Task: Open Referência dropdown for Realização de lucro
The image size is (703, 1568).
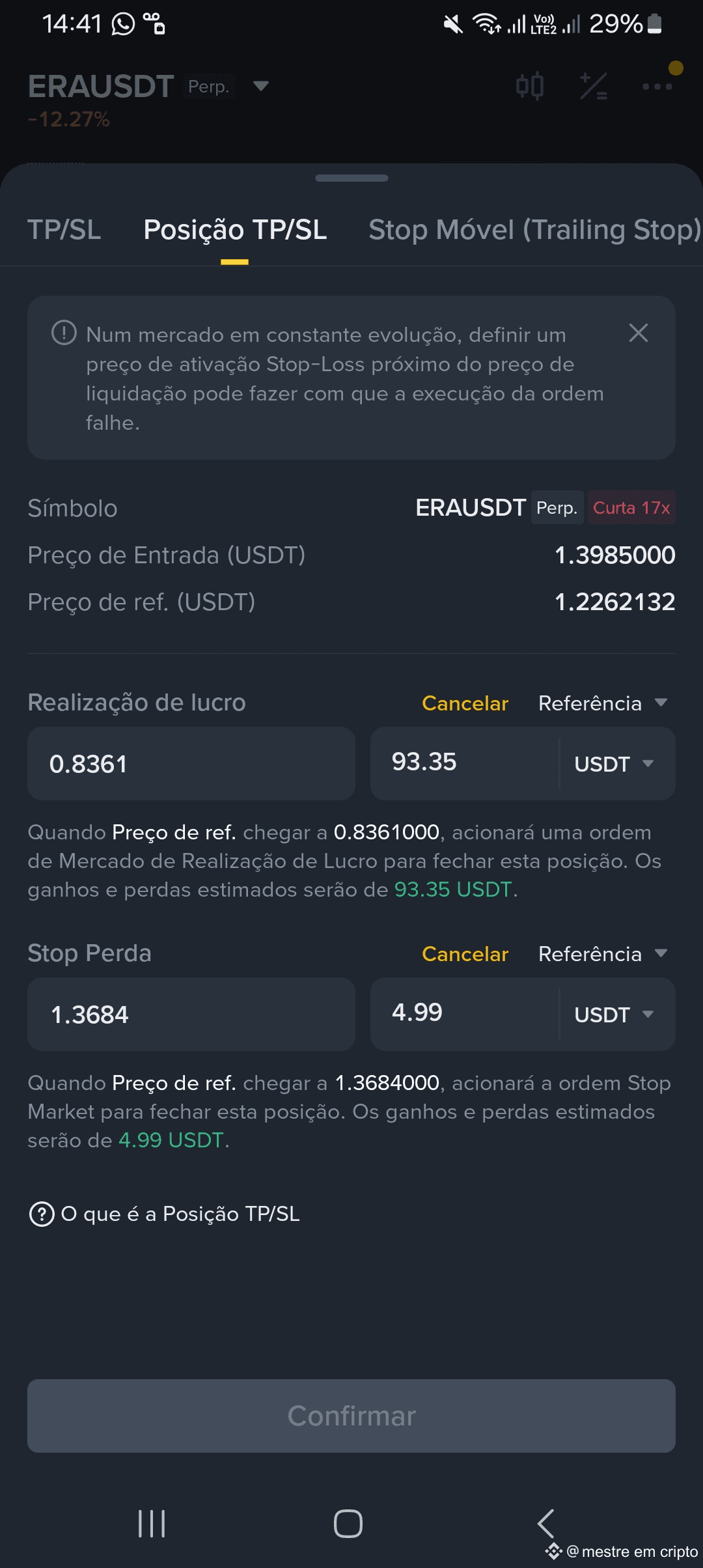Action: tap(603, 703)
